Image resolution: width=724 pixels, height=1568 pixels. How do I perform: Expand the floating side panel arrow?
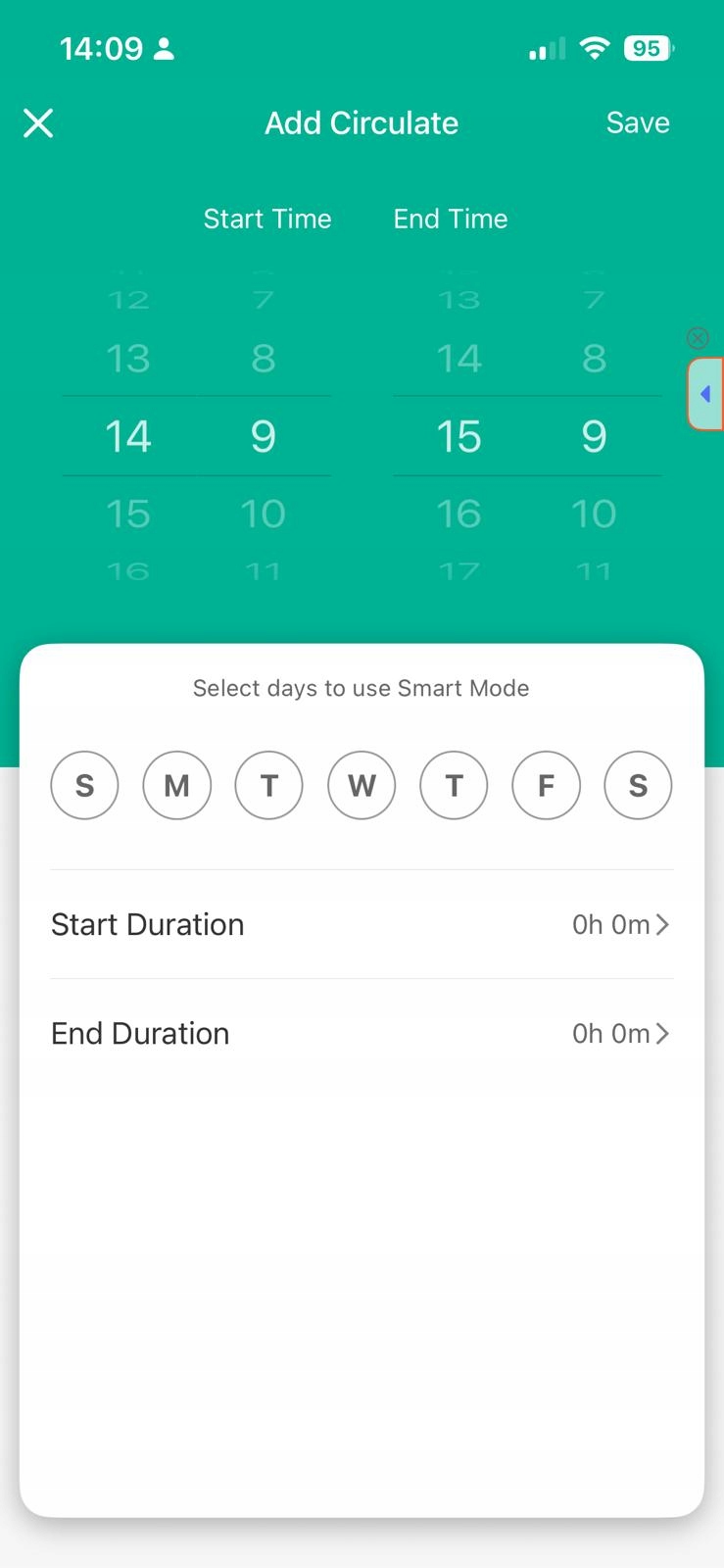tap(705, 395)
